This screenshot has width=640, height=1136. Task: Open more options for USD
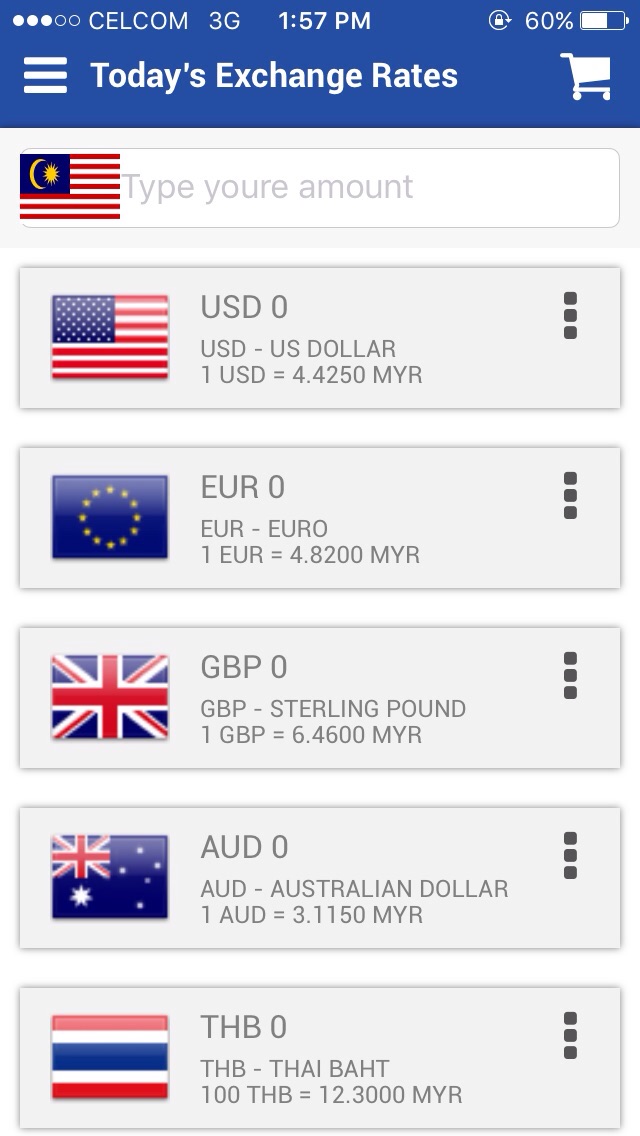[570, 316]
